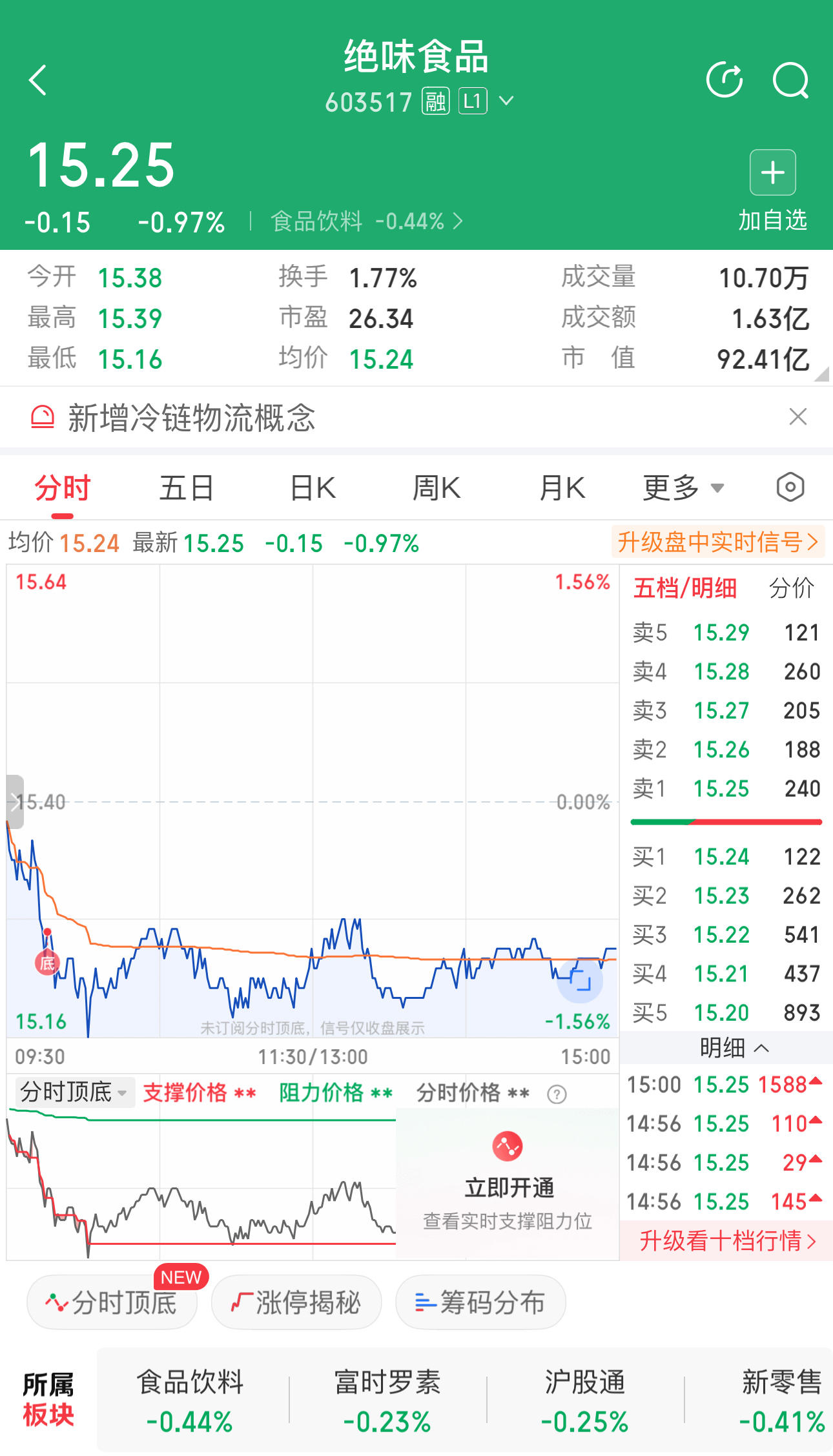Refresh the stock quote

[725, 80]
